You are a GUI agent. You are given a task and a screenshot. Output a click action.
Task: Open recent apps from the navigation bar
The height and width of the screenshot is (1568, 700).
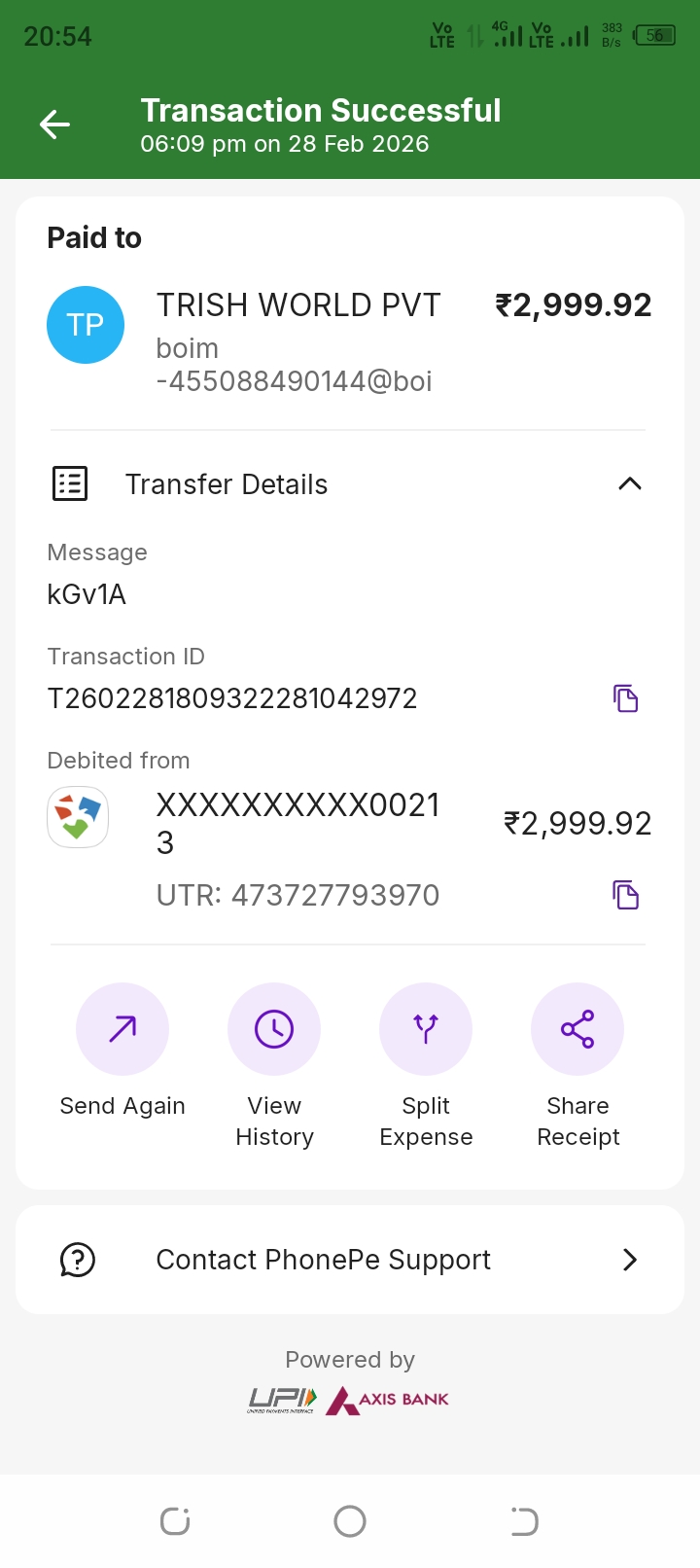tap(175, 1521)
